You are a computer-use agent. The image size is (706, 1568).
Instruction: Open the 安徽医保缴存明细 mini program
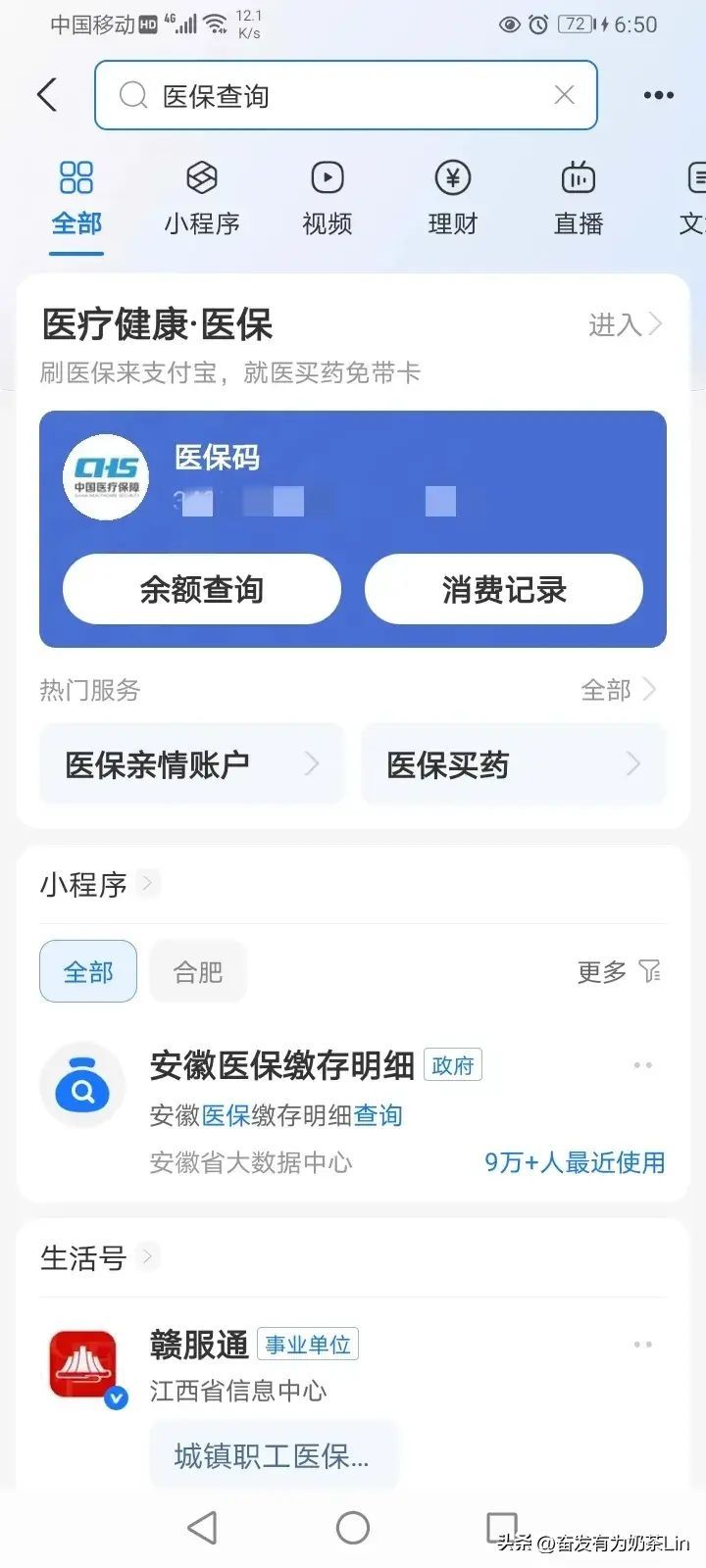(x=282, y=1066)
